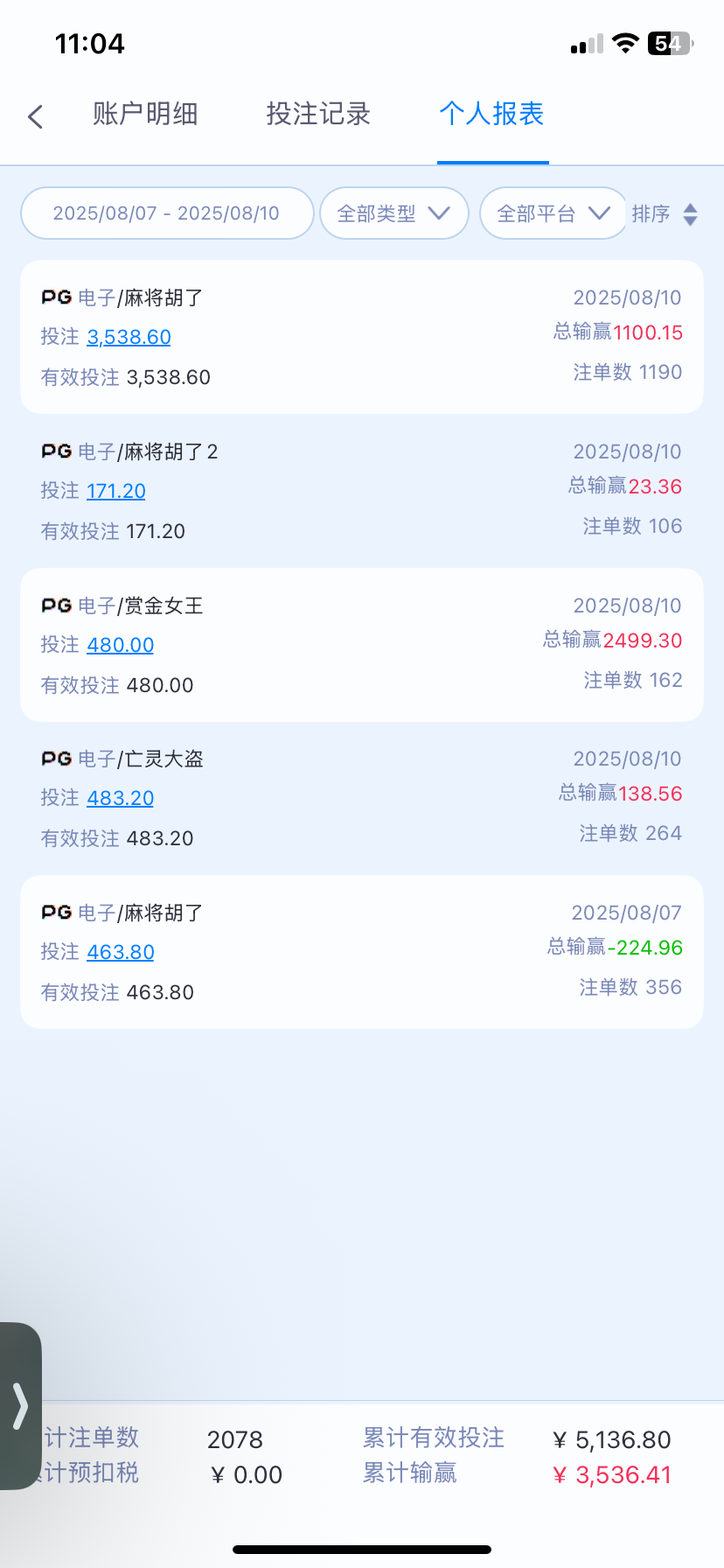Expand the 全部平台 dropdown
The image size is (724, 1568).
tap(553, 213)
